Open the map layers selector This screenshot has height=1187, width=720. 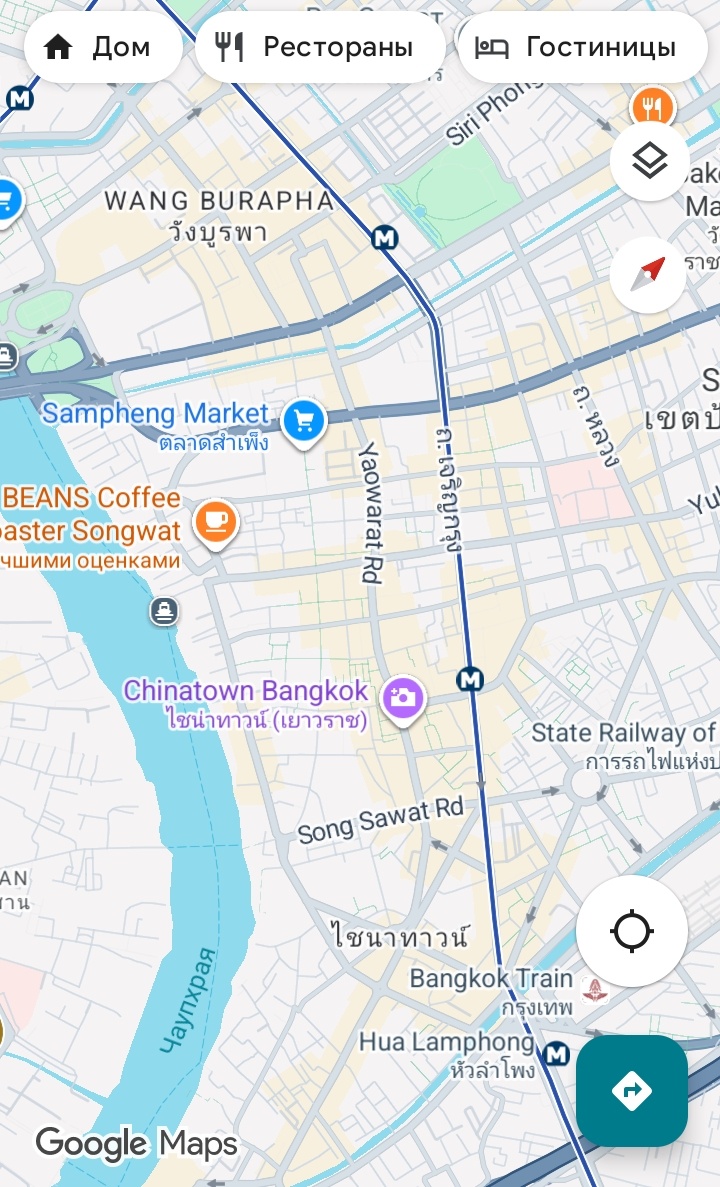click(x=650, y=160)
